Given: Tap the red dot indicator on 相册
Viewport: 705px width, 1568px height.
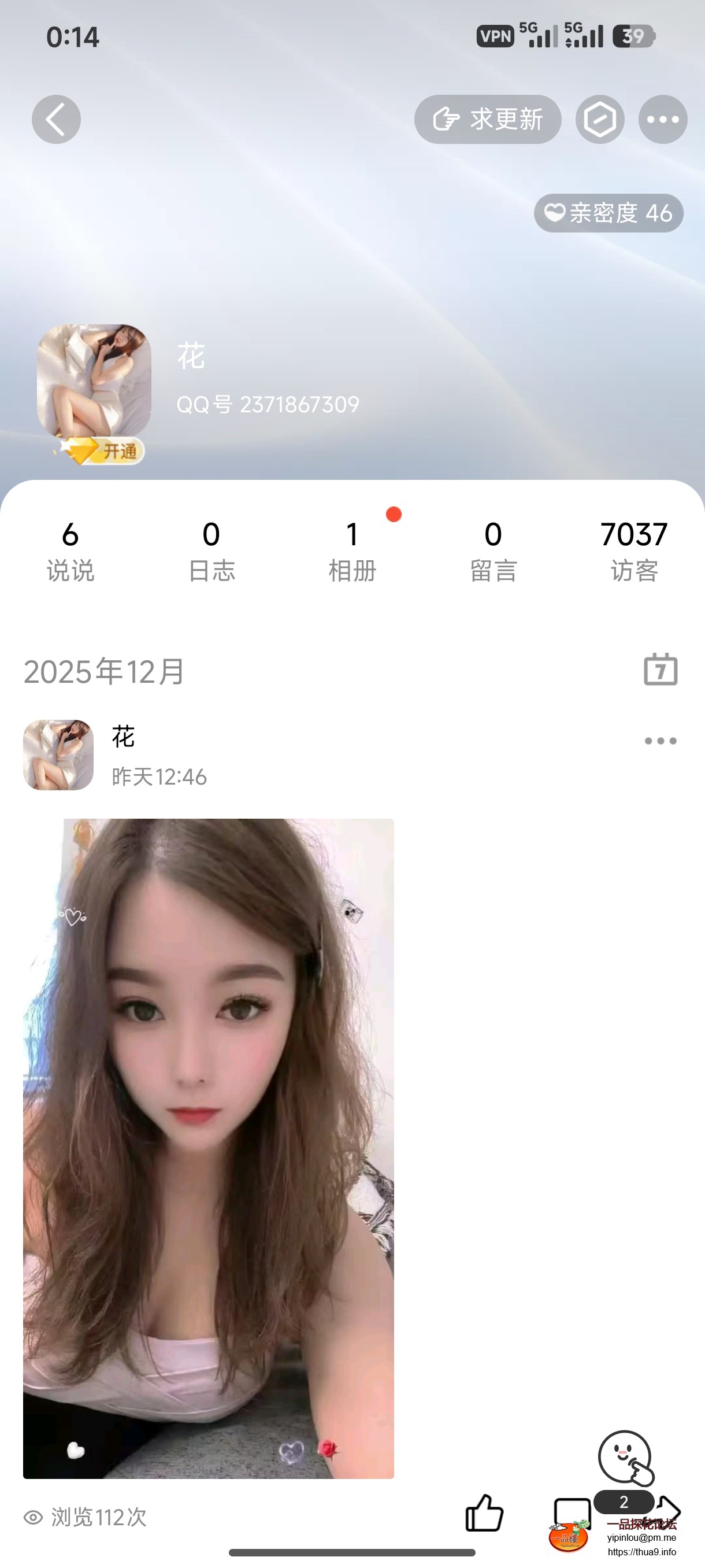Looking at the screenshot, I should (394, 515).
